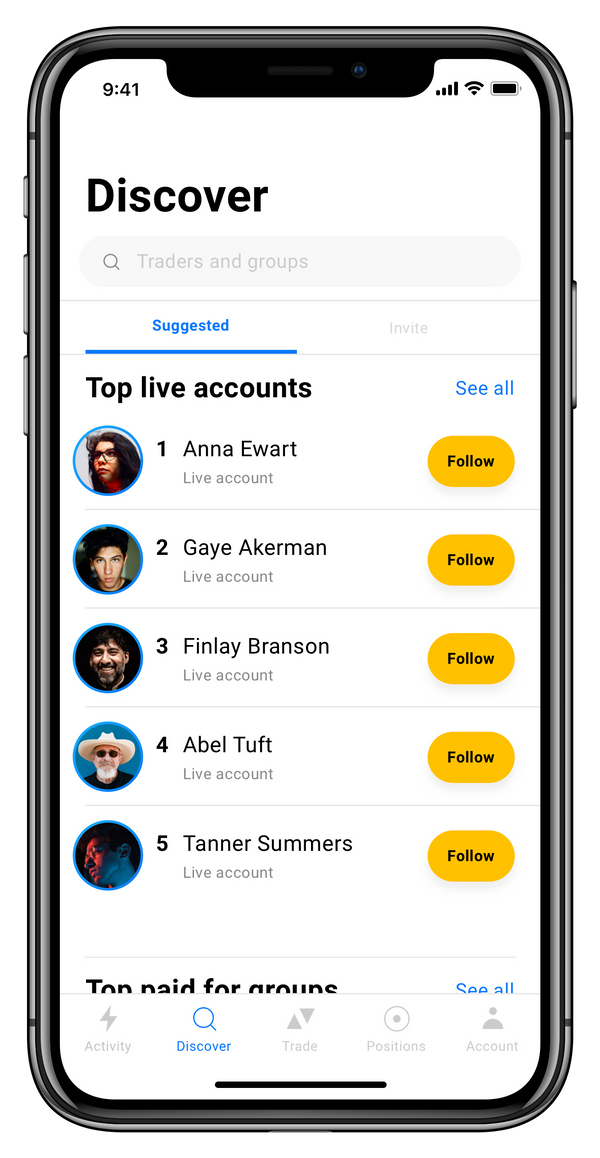Viewport: 600px width, 1158px height.
Task: Select the Discover tab
Action: coord(204,1030)
